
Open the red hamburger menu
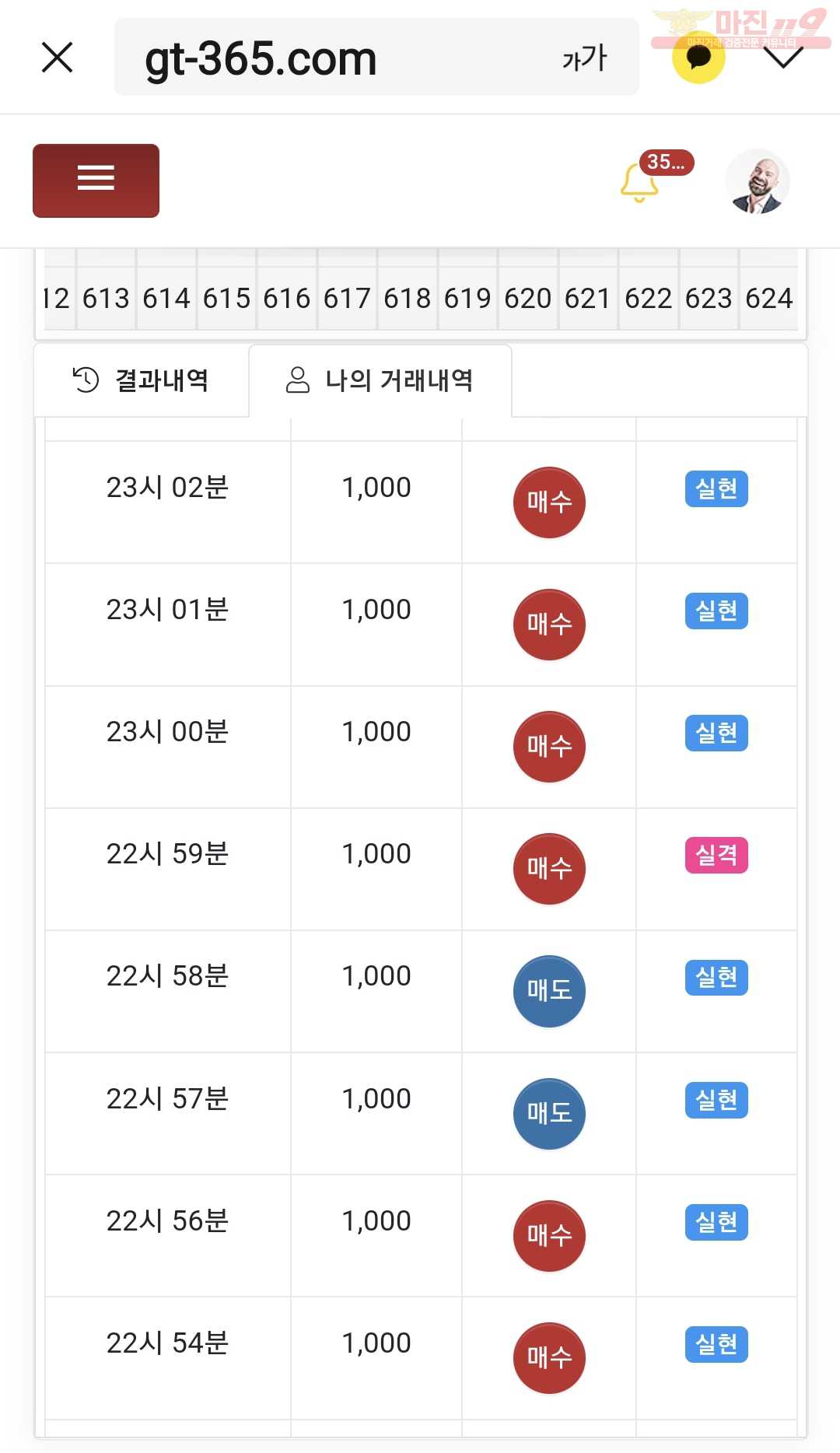pos(96,180)
